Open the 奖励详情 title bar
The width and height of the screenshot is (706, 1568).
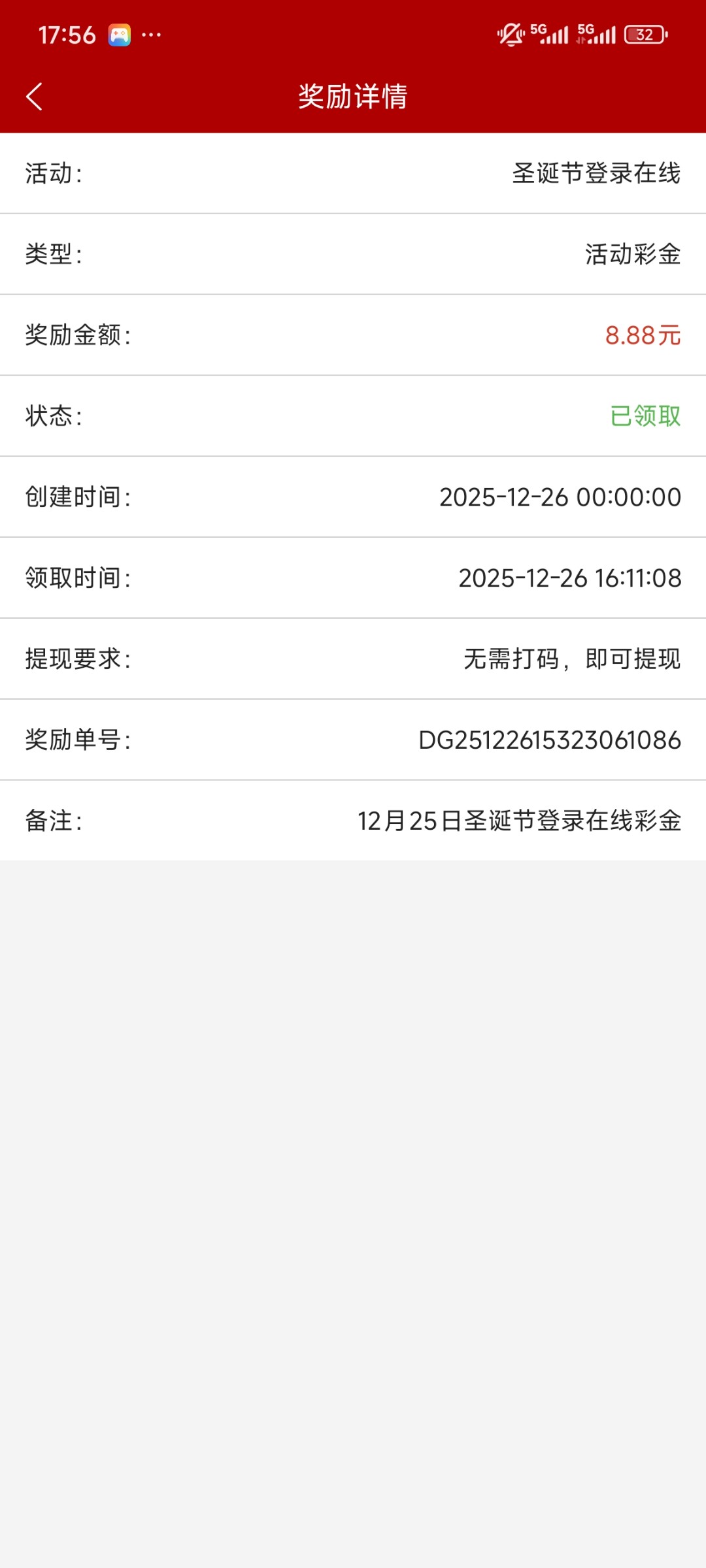353,95
